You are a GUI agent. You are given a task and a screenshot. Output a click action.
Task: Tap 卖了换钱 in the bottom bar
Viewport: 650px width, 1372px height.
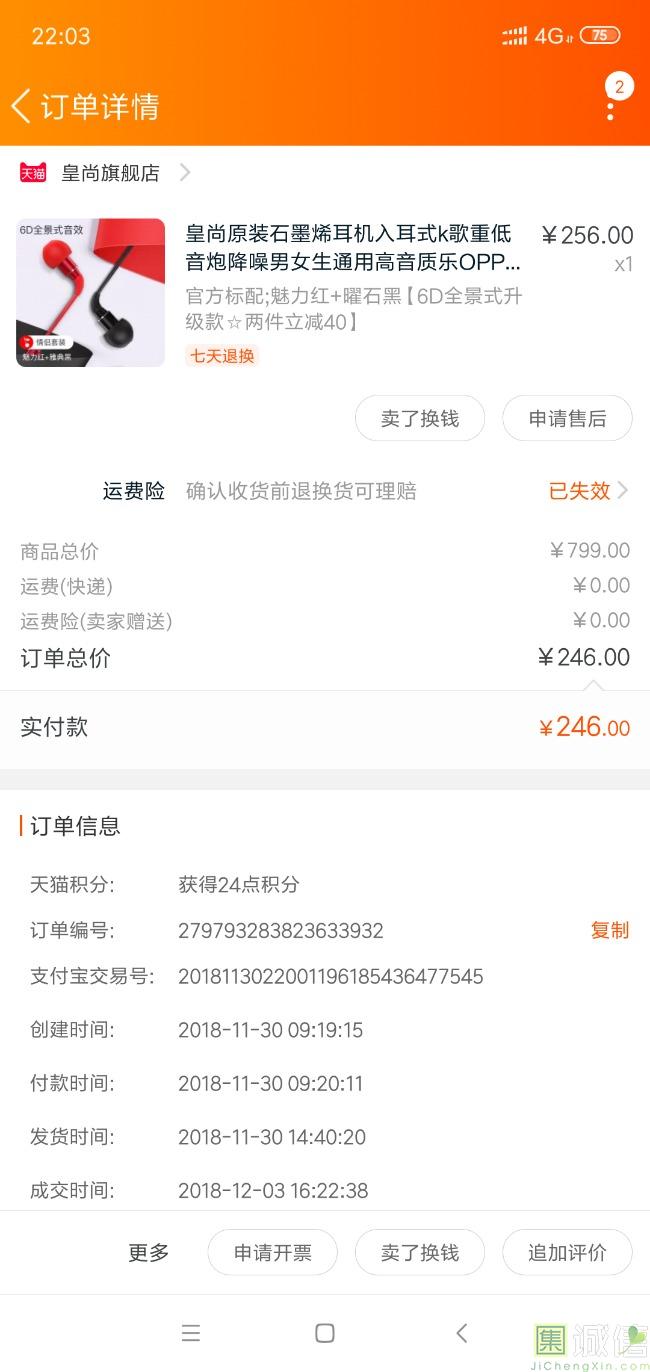[419, 1252]
